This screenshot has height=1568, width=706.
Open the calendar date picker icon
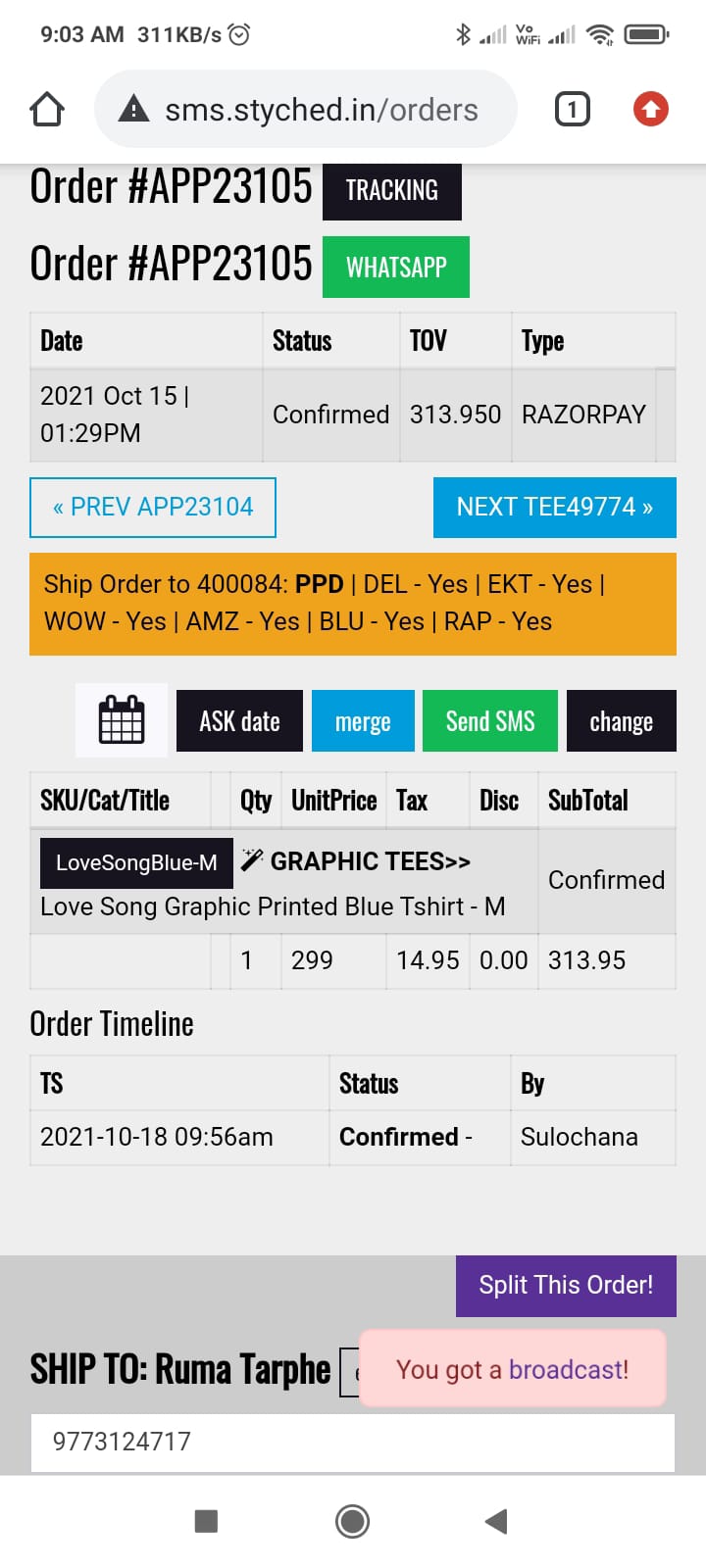point(122,720)
